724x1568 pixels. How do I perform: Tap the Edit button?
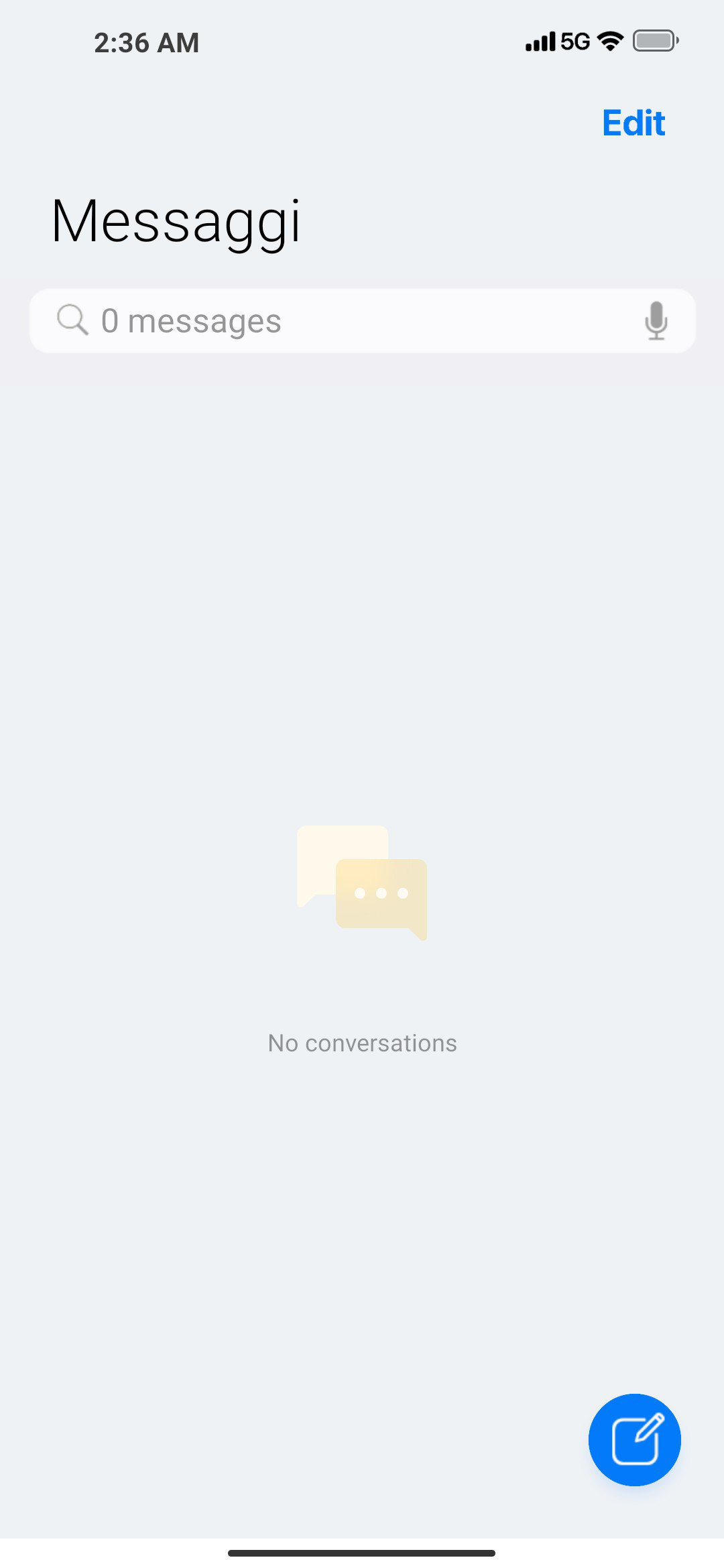(633, 123)
